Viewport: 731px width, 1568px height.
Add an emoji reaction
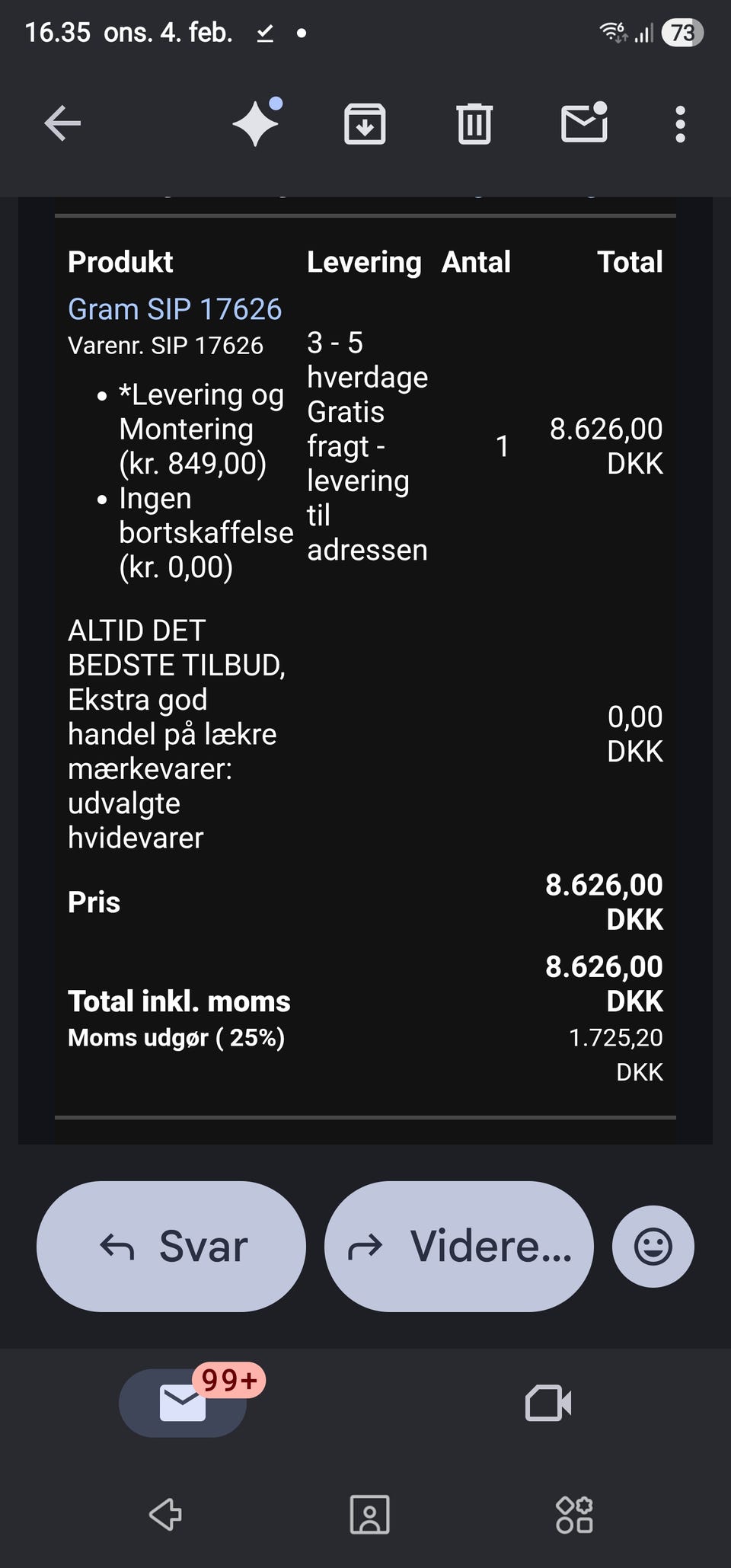653,1247
